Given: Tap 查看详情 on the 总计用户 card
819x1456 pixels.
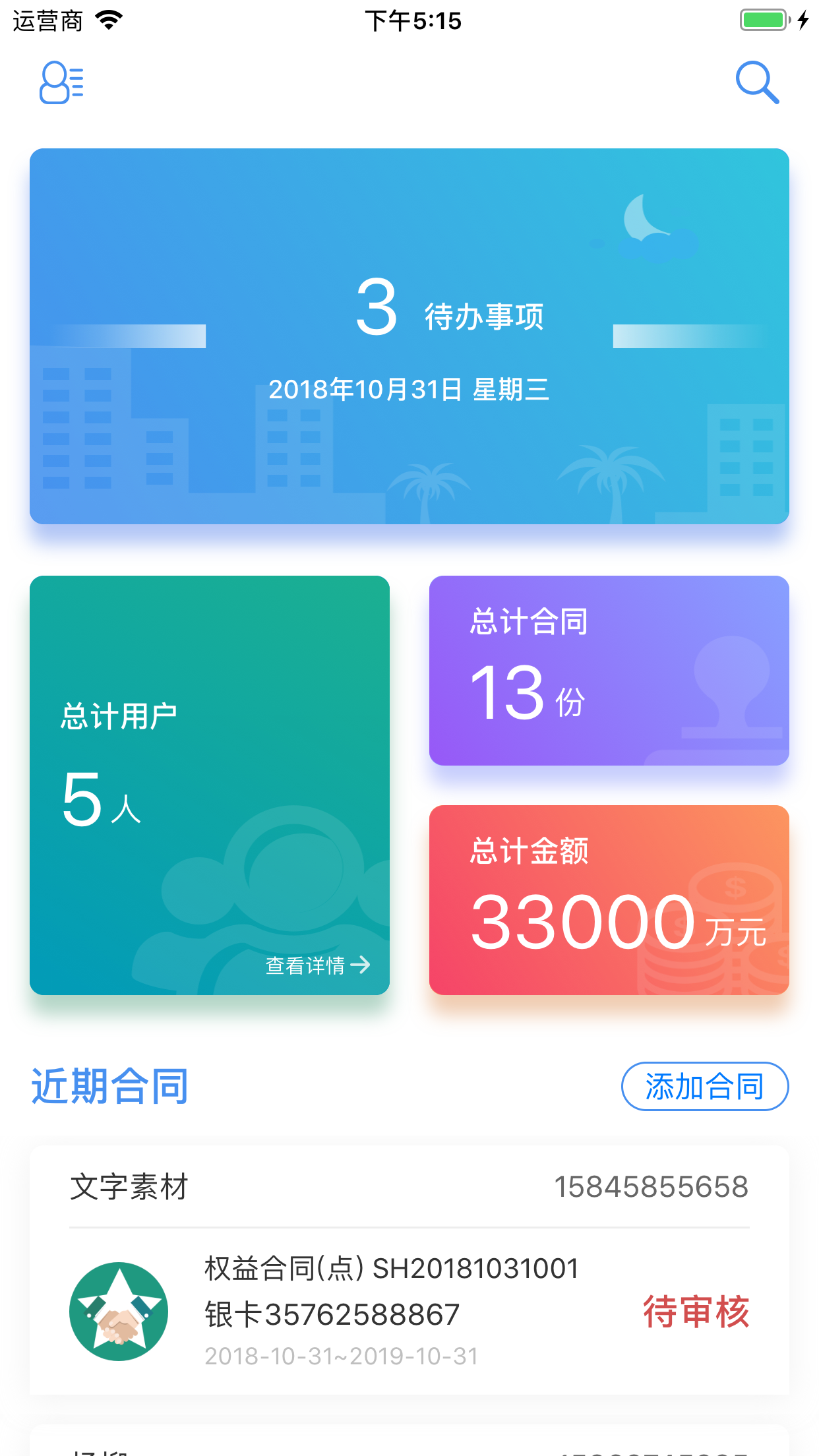Looking at the screenshot, I should pos(317,965).
